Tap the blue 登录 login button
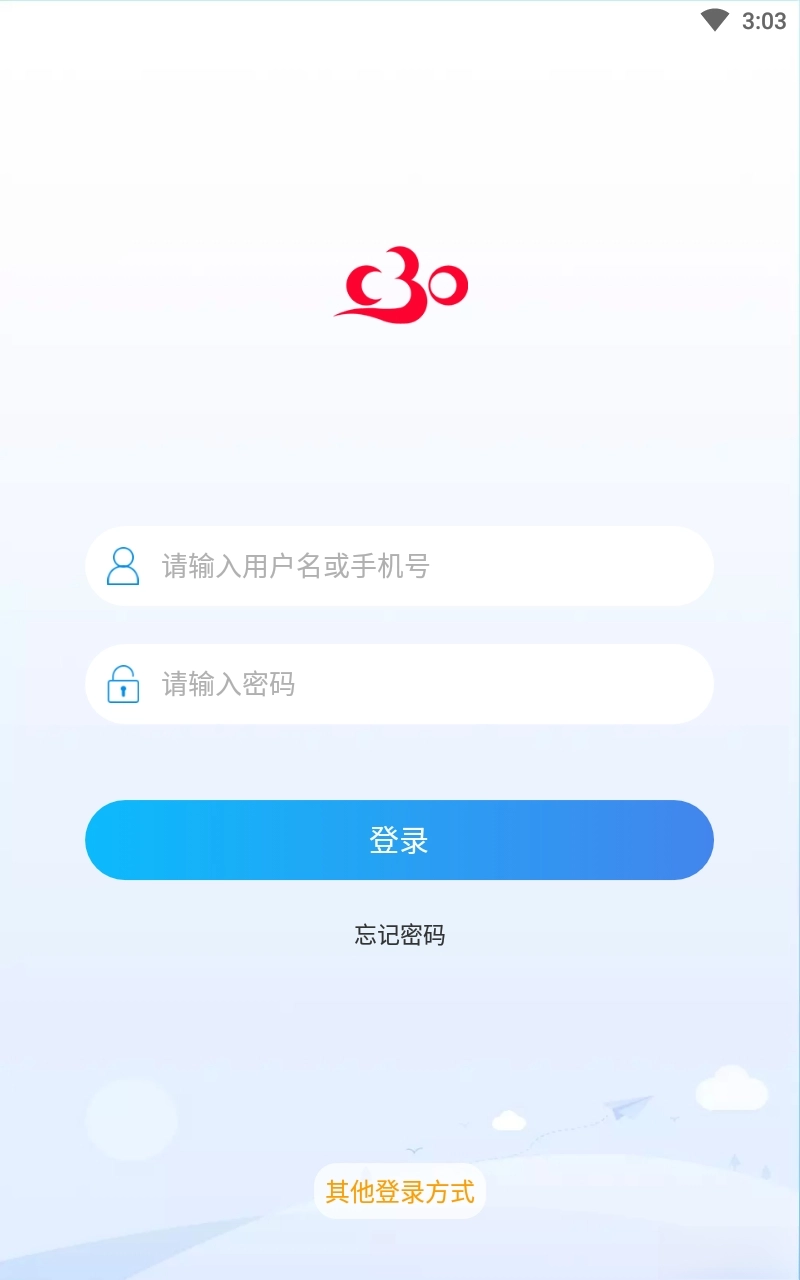This screenshot has width=800, height=1280. [399, 840]
